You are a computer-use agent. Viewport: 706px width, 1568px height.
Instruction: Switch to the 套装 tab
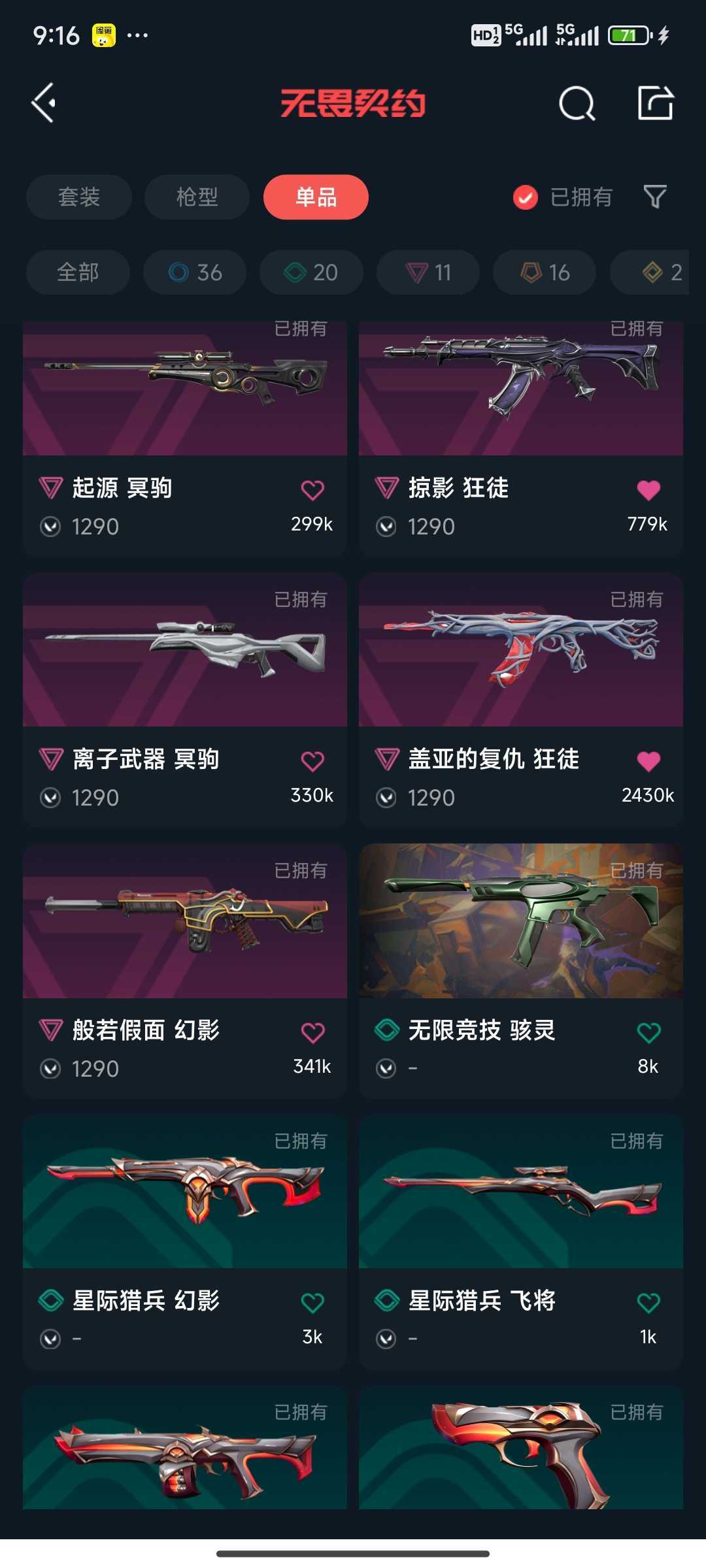[78, 197]
